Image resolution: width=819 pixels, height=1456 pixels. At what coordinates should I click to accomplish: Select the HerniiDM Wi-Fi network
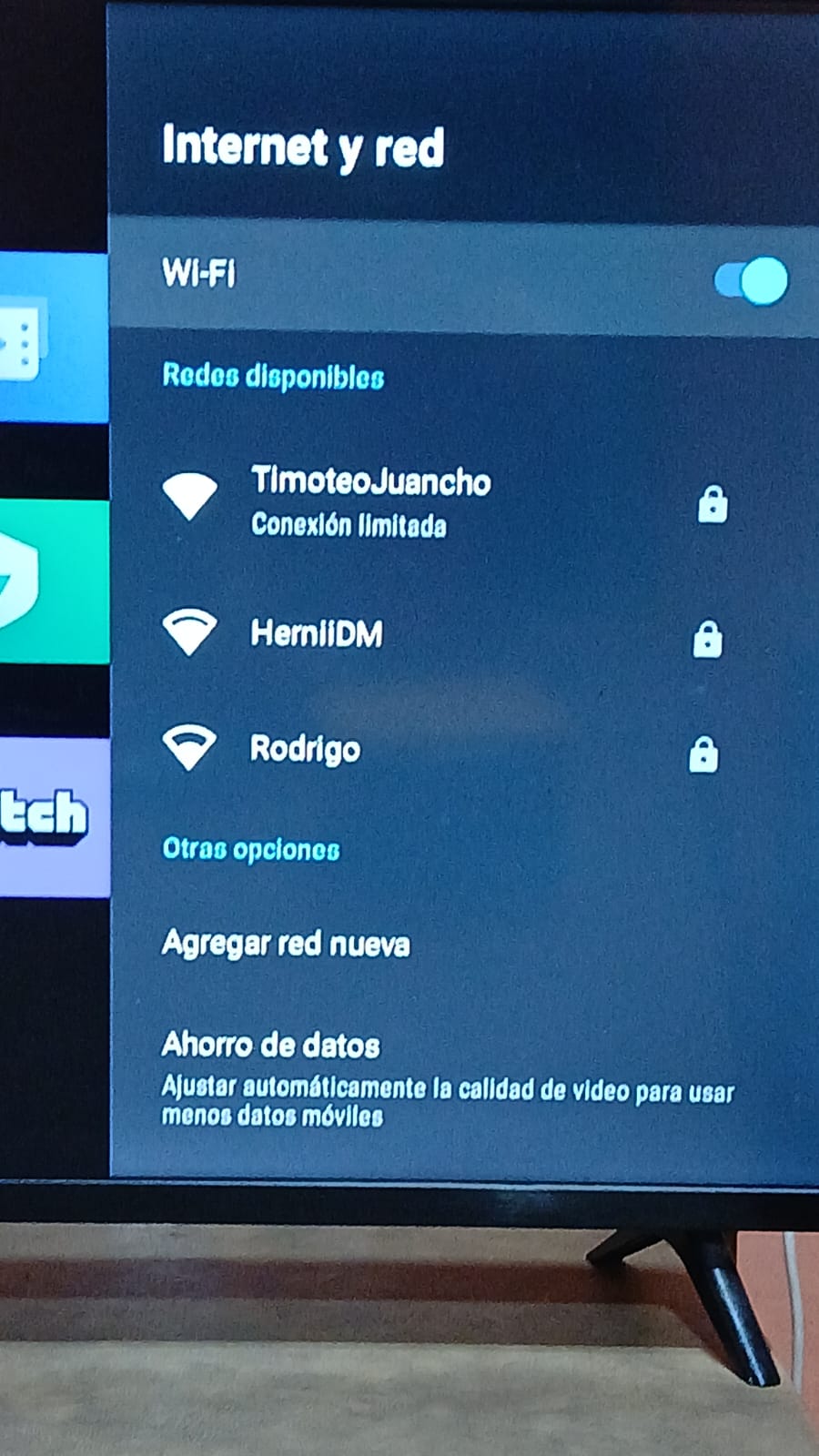[x=317, y=634]
